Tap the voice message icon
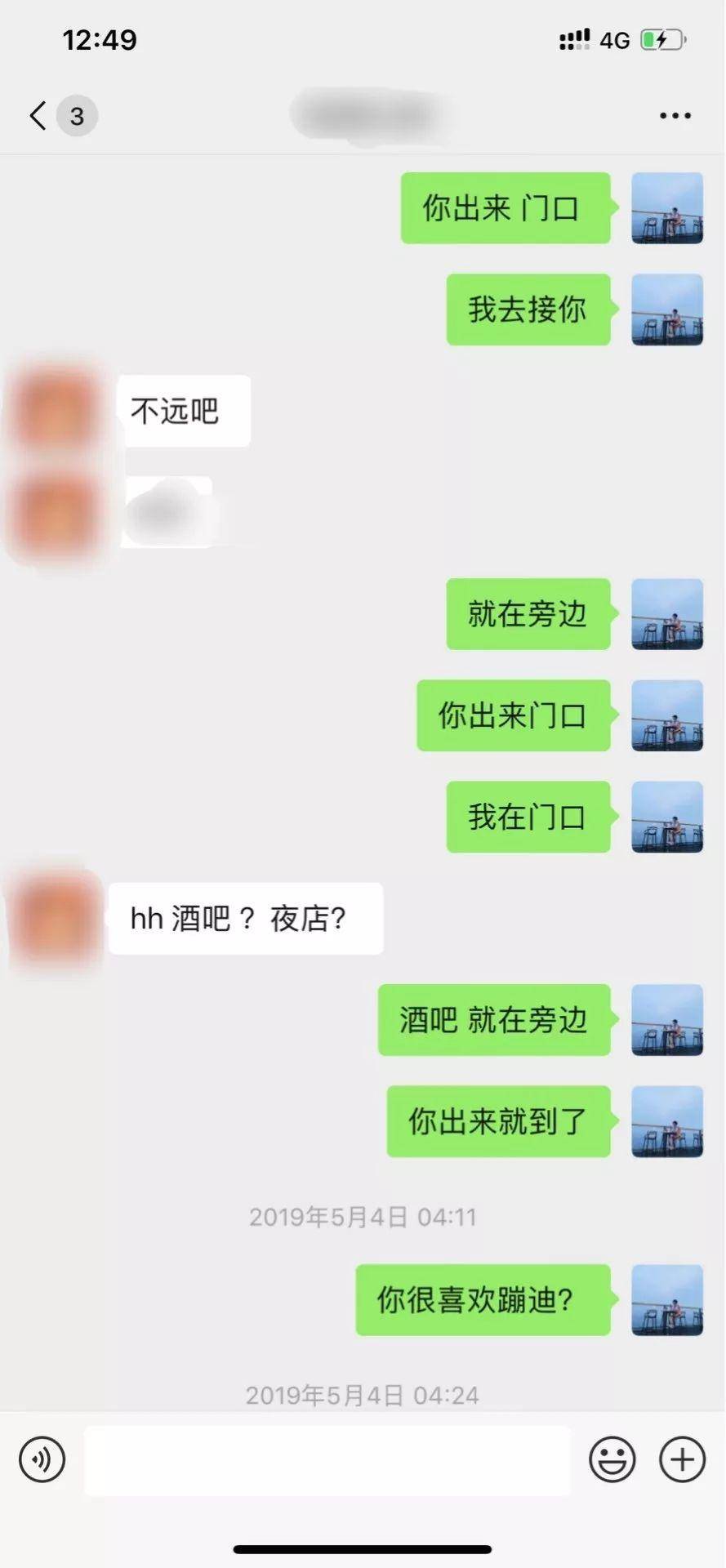The image size is (726, 1568). click(x=42, y=1460)
